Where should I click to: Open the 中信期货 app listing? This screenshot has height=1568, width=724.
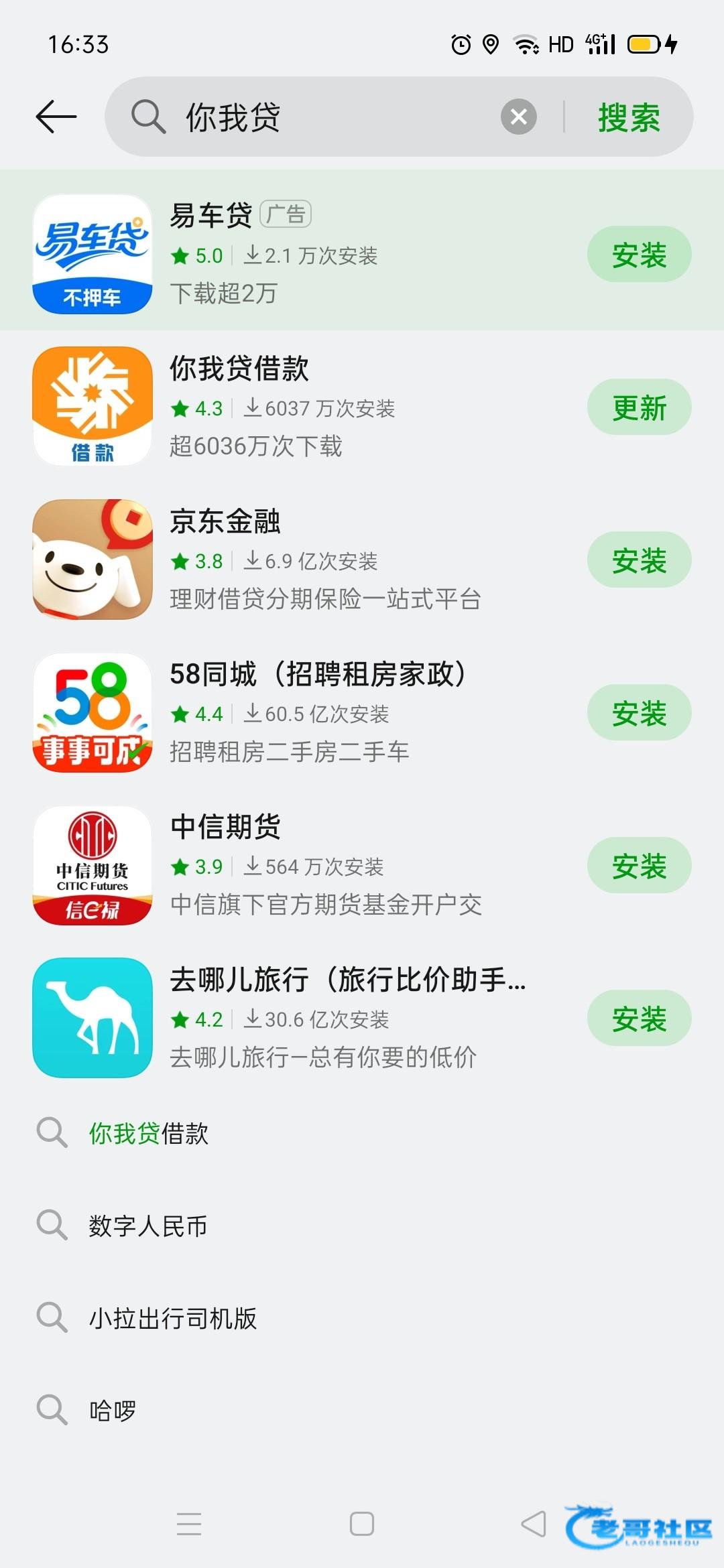click(x=302, y=864)
